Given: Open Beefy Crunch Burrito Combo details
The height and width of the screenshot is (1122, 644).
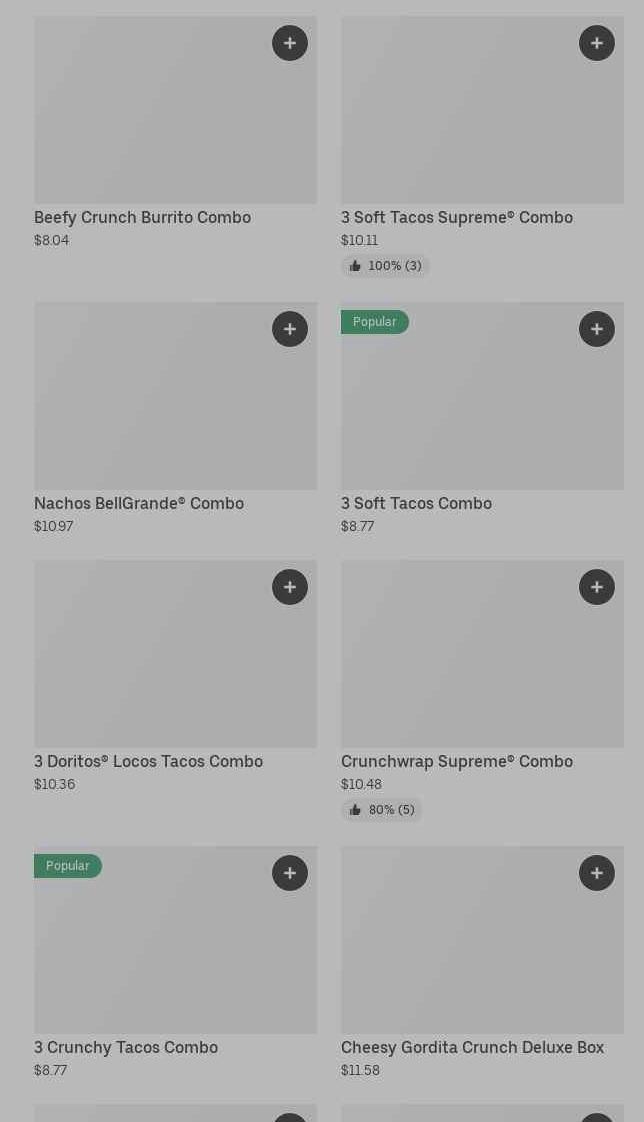Looking at the screenshot, I should (142, 217).
